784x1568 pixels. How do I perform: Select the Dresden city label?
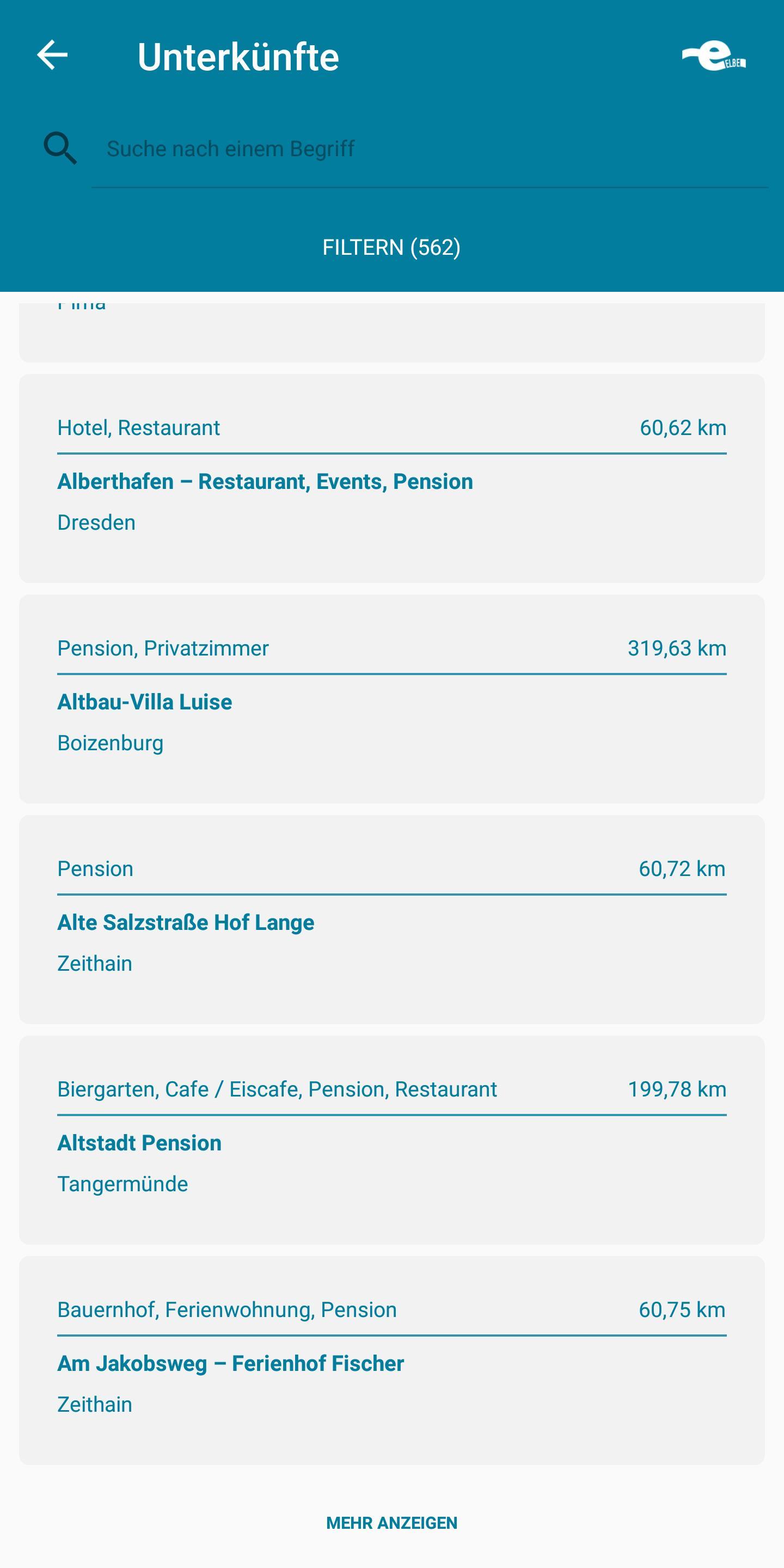pyautogui.click(x=96, y=522)
